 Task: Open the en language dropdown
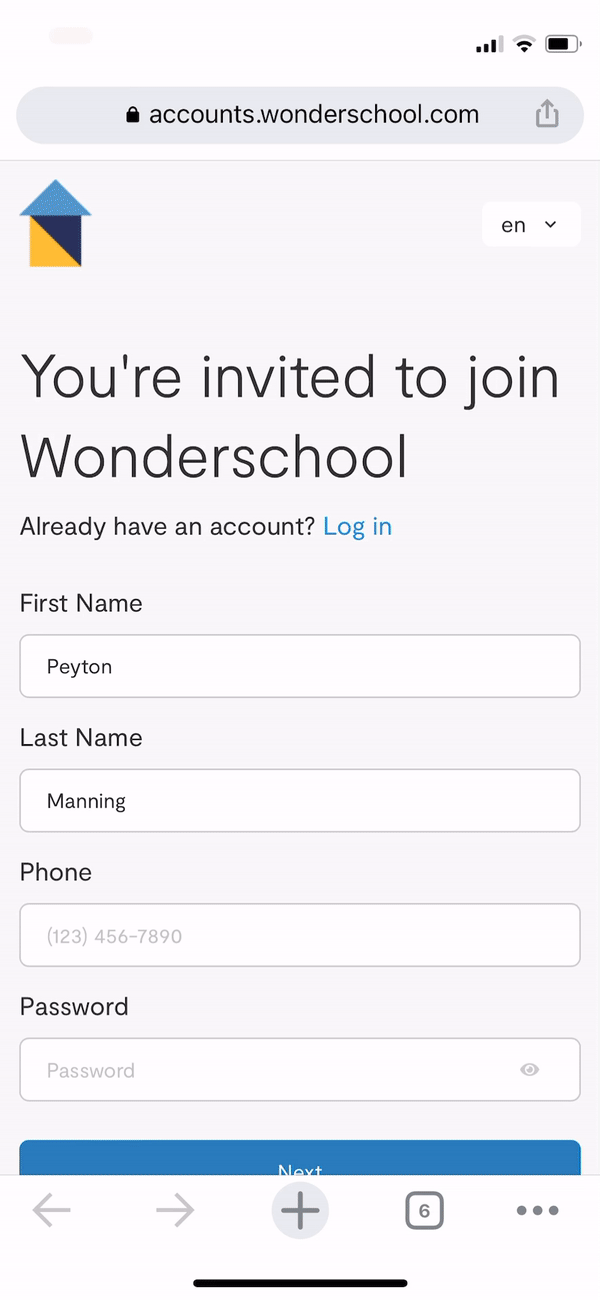[x=531, y=225]
